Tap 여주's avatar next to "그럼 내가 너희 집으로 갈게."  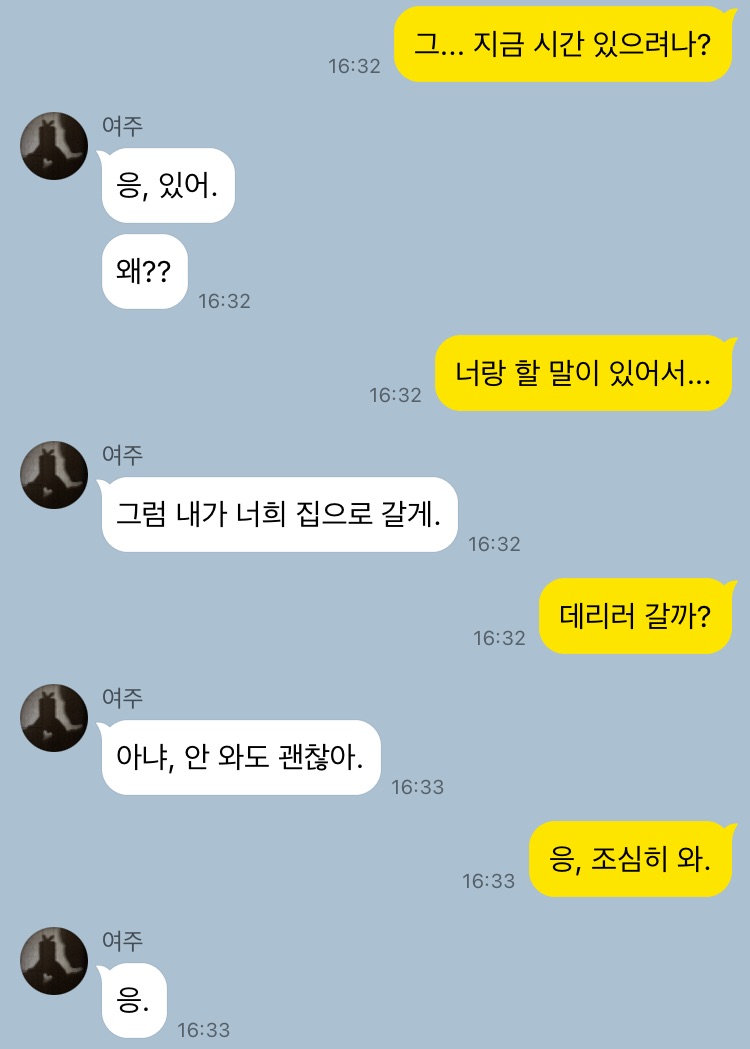pos(54,475)
